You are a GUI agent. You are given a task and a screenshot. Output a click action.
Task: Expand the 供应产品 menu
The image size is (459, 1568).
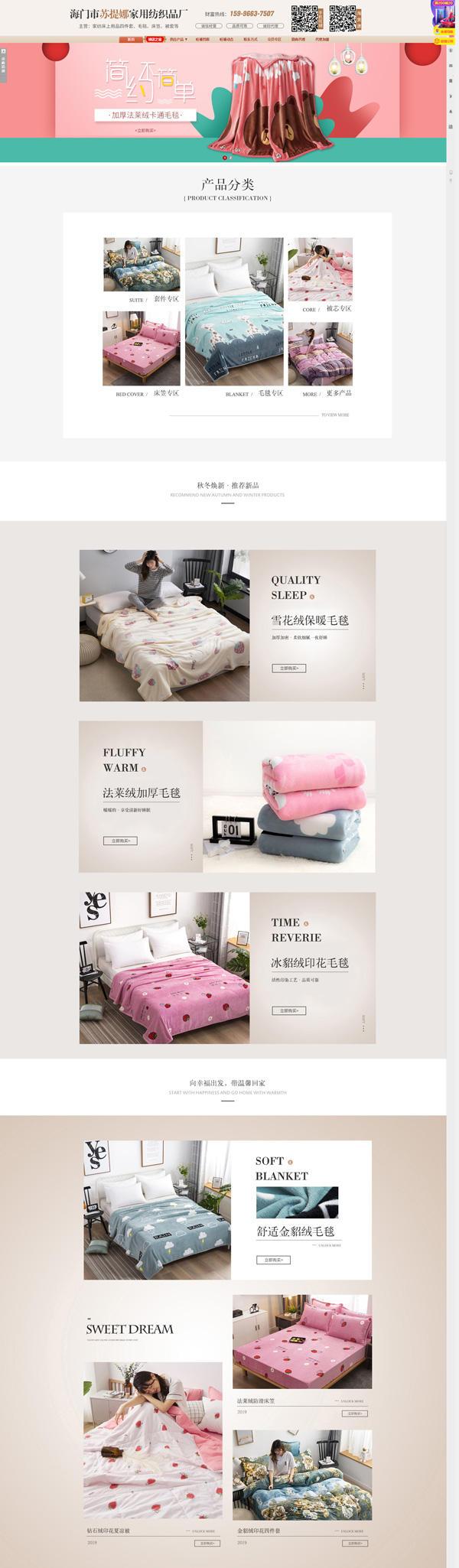177,39
